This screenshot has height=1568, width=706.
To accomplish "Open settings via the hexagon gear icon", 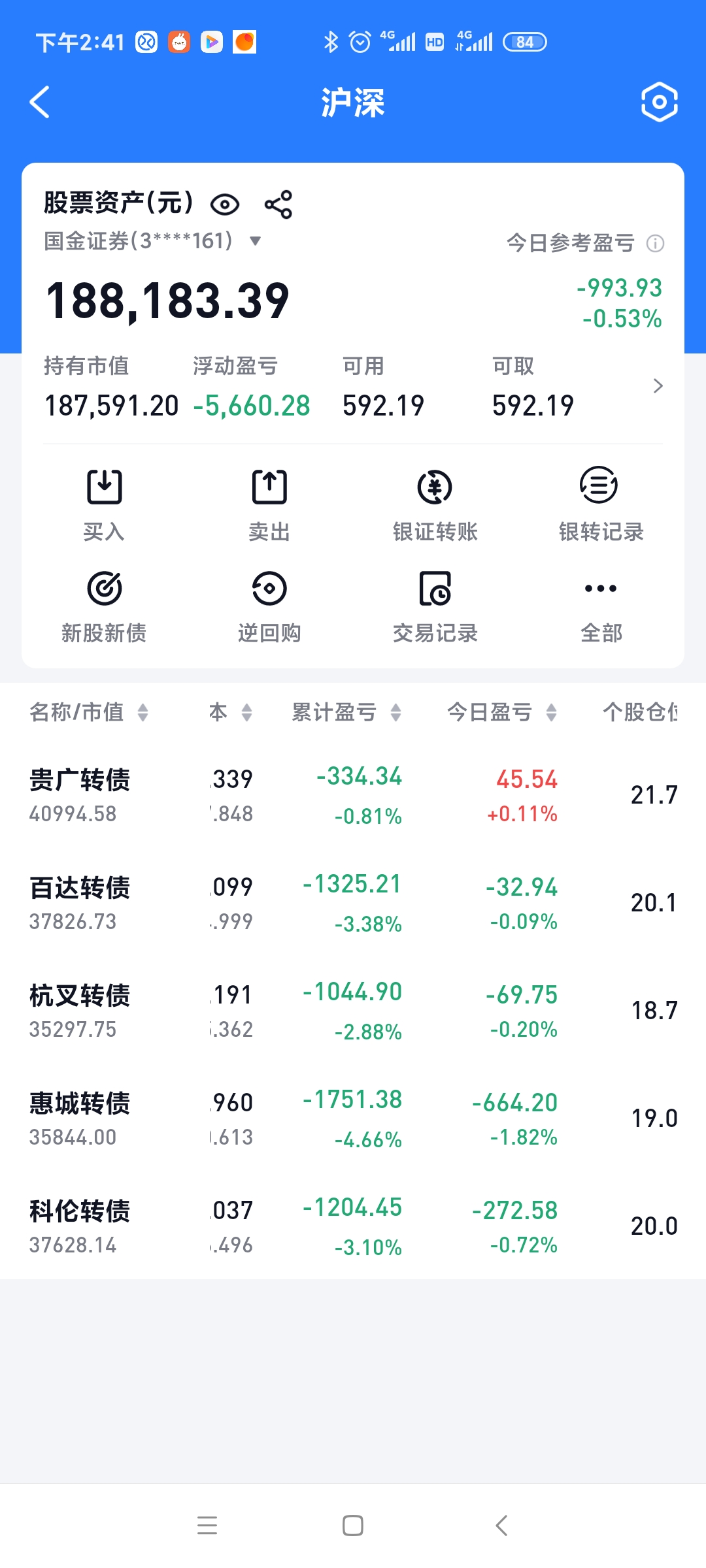I will (x=659, y=103).
